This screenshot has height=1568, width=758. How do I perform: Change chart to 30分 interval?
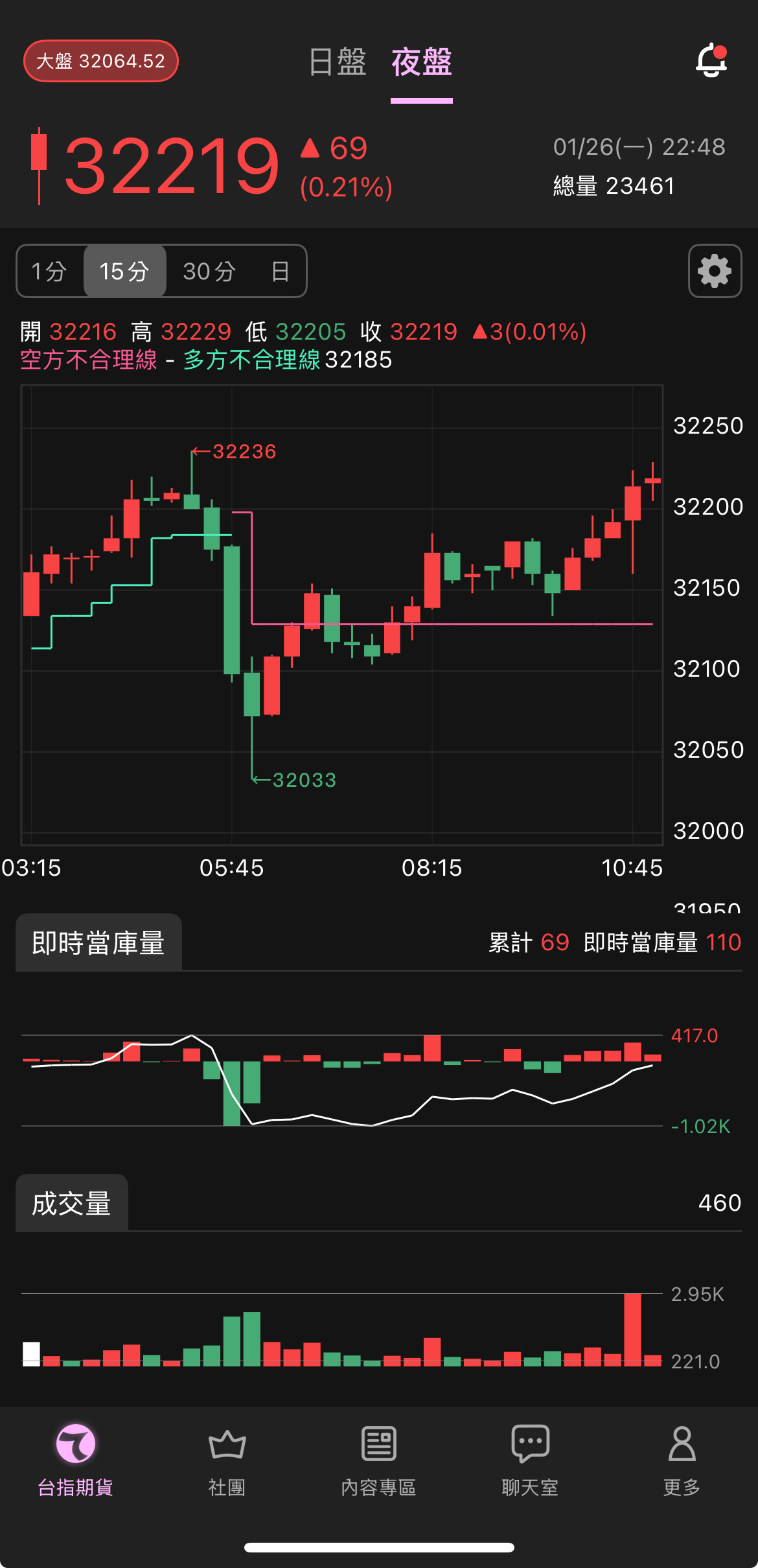pos(209,271)
